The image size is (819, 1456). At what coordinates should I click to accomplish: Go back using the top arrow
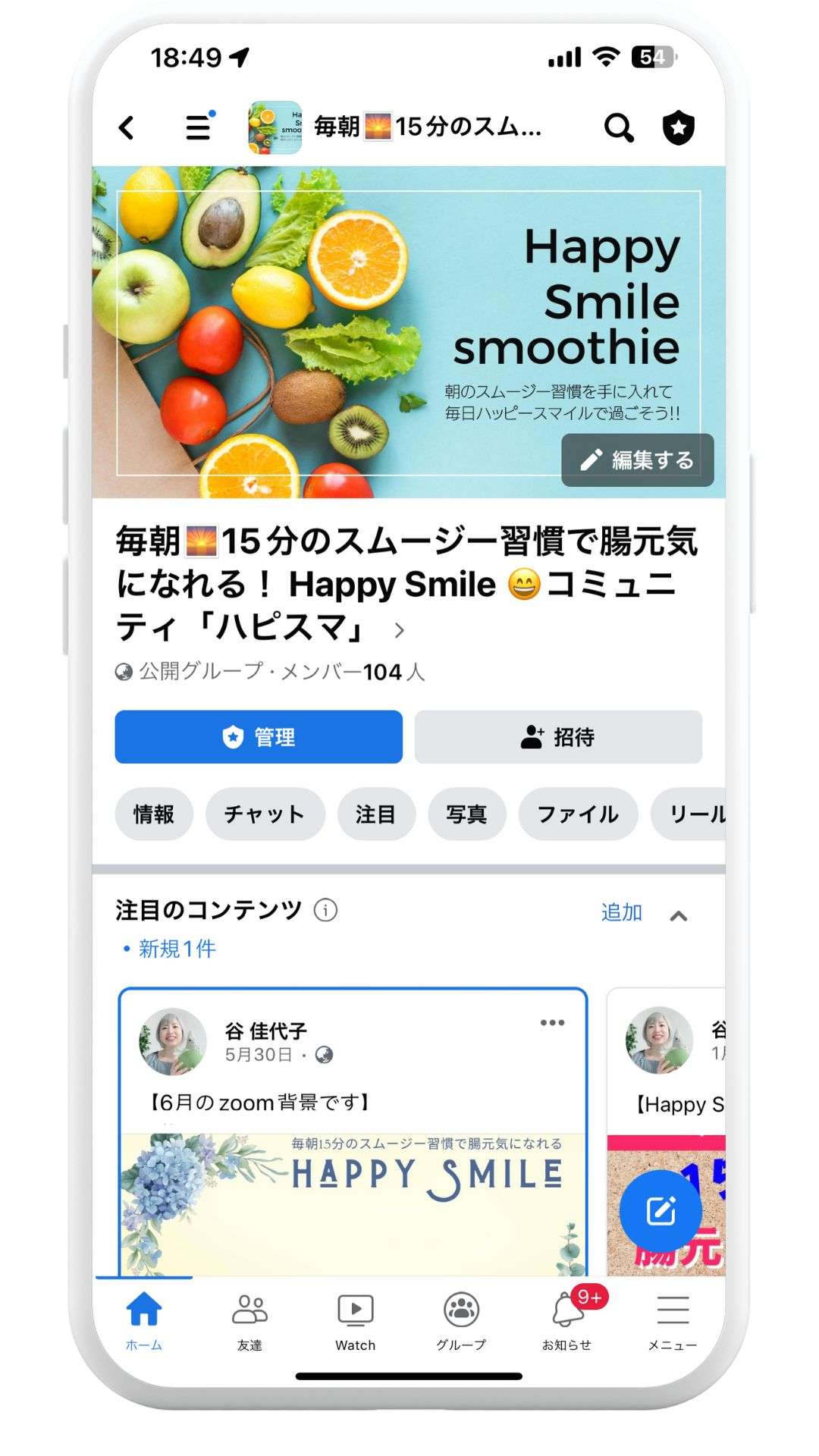[x=127, y=127]
